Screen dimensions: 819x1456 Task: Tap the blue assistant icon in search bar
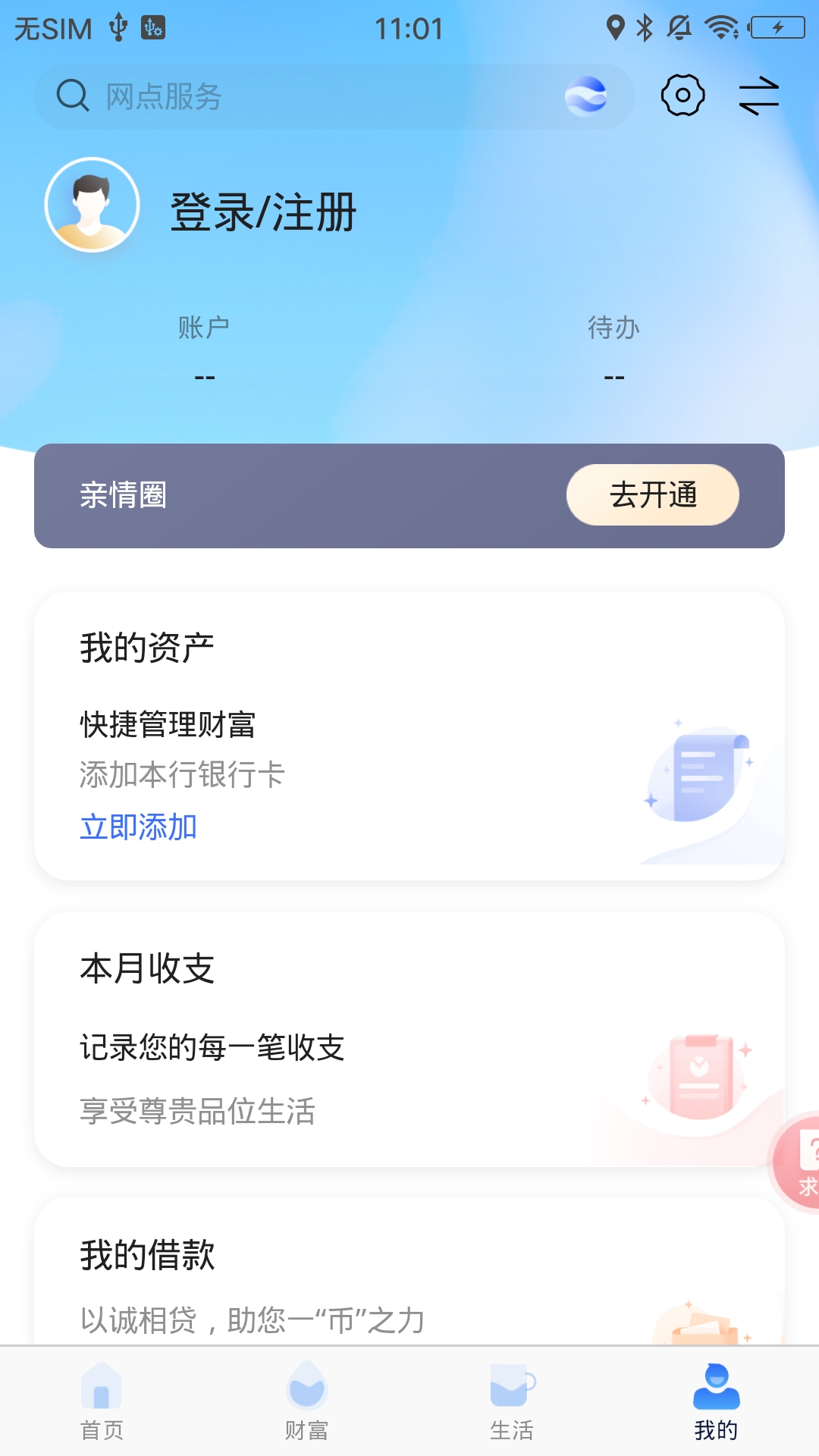(x=586, y=97)
